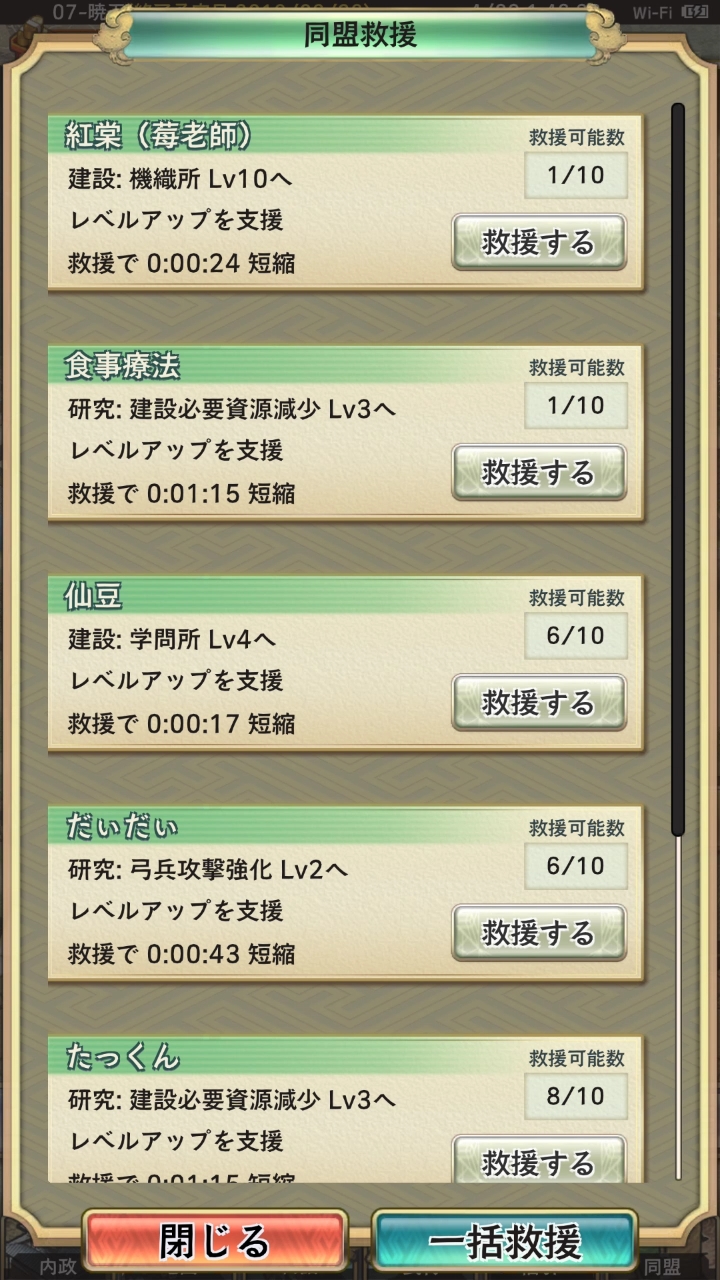Support たっくん with 救援する
720x1280 pixels.
tap(539, 1160)
